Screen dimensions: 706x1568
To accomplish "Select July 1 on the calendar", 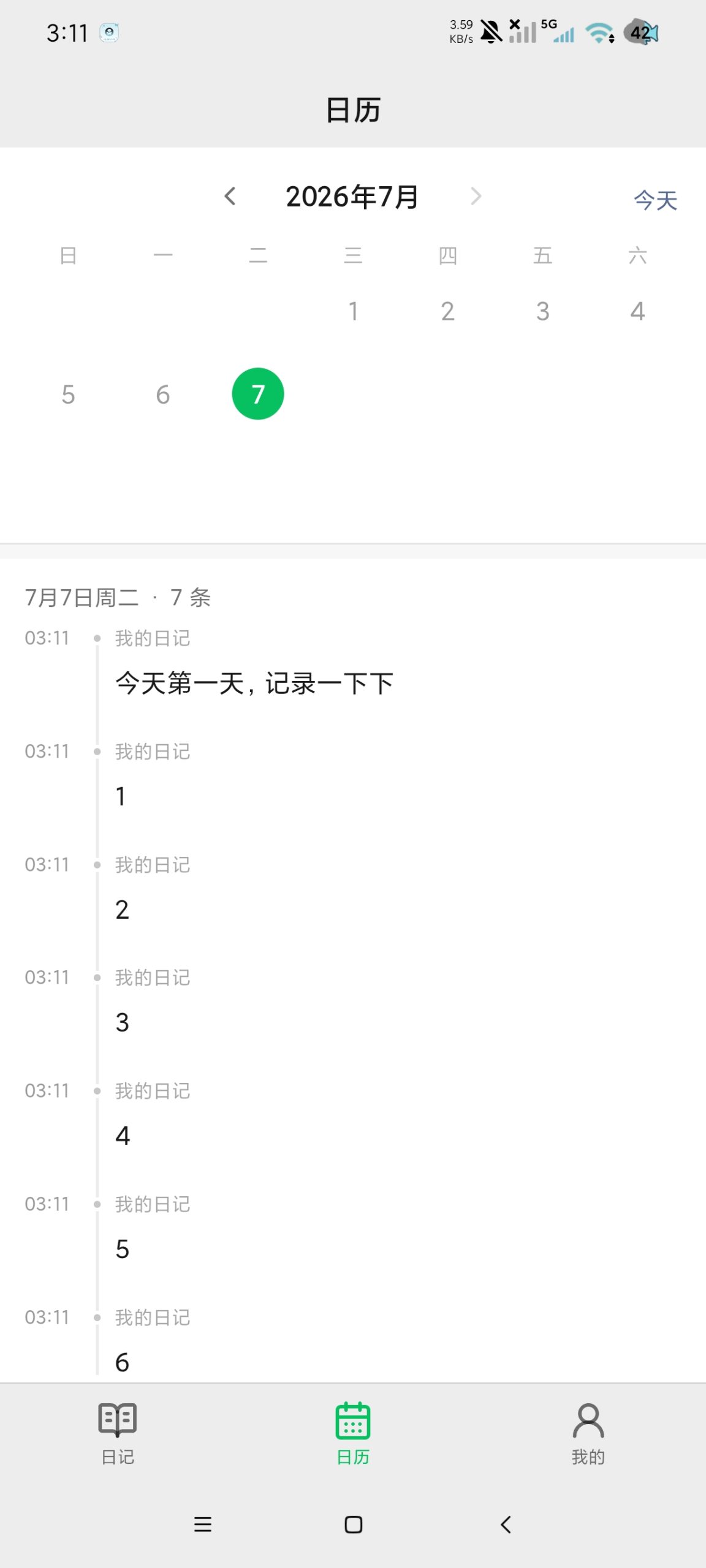I will pos(353,311).
